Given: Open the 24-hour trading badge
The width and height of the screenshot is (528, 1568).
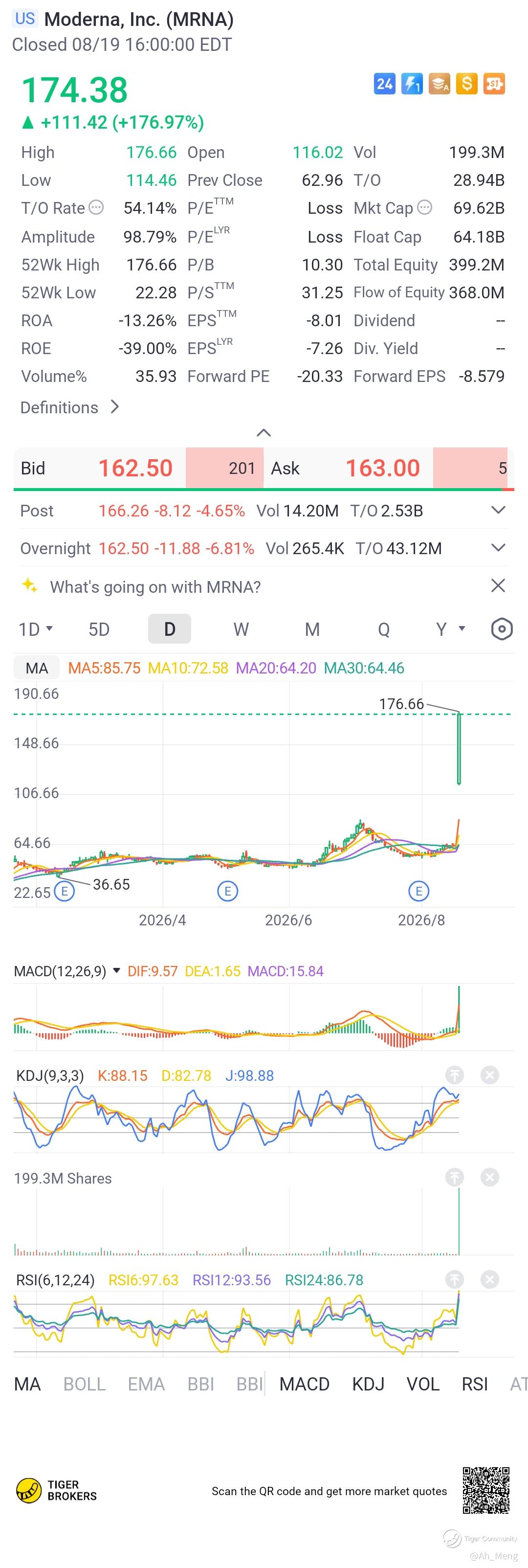Looking at the screenshot, I should tap(384, 84).
